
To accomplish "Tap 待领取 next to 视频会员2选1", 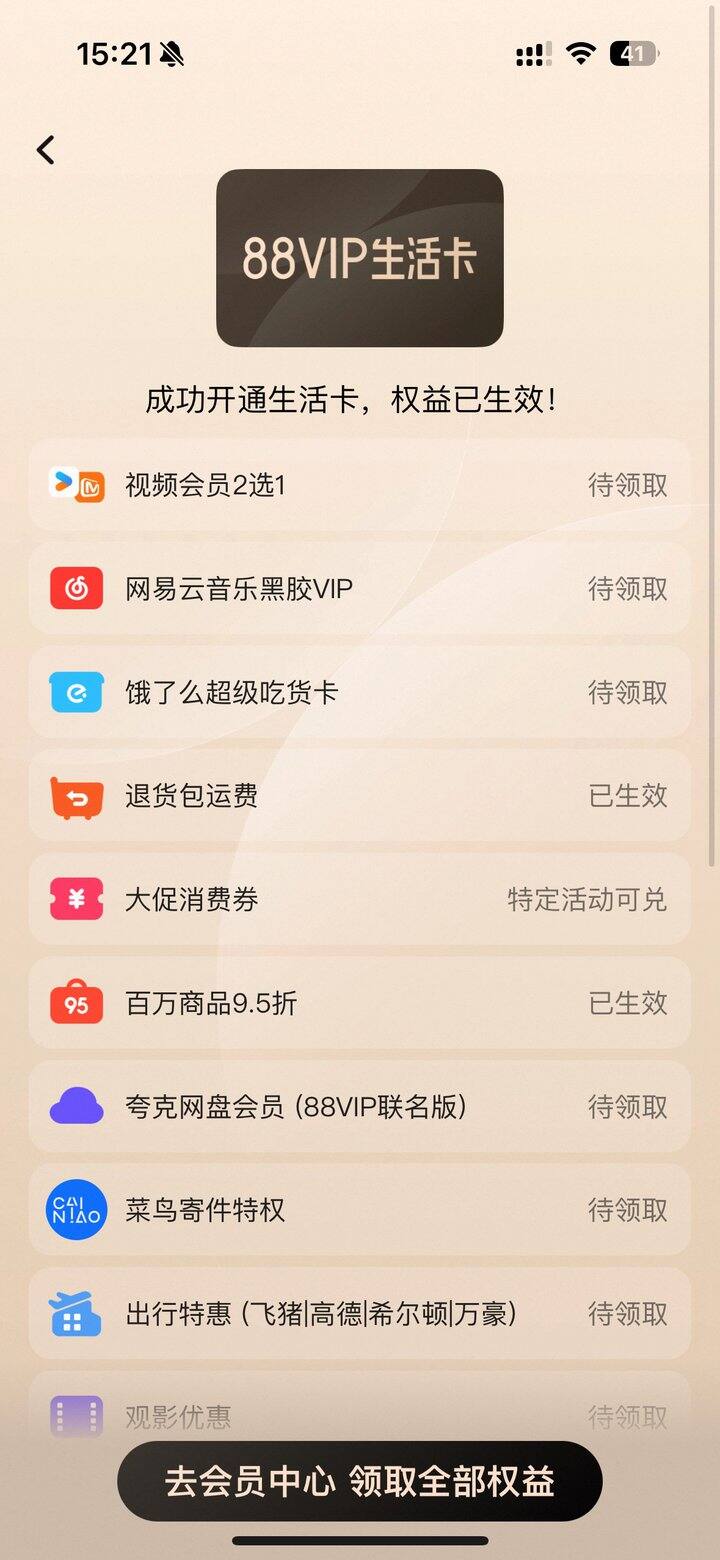I will click(627, 485).
